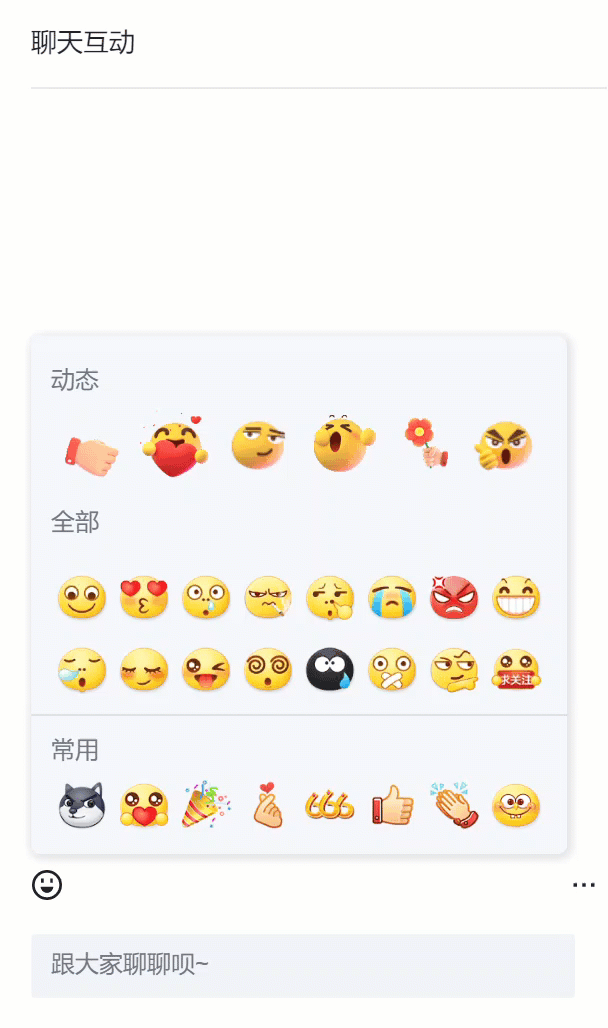Send the thumbs up emoji

[x=392, y=805]
